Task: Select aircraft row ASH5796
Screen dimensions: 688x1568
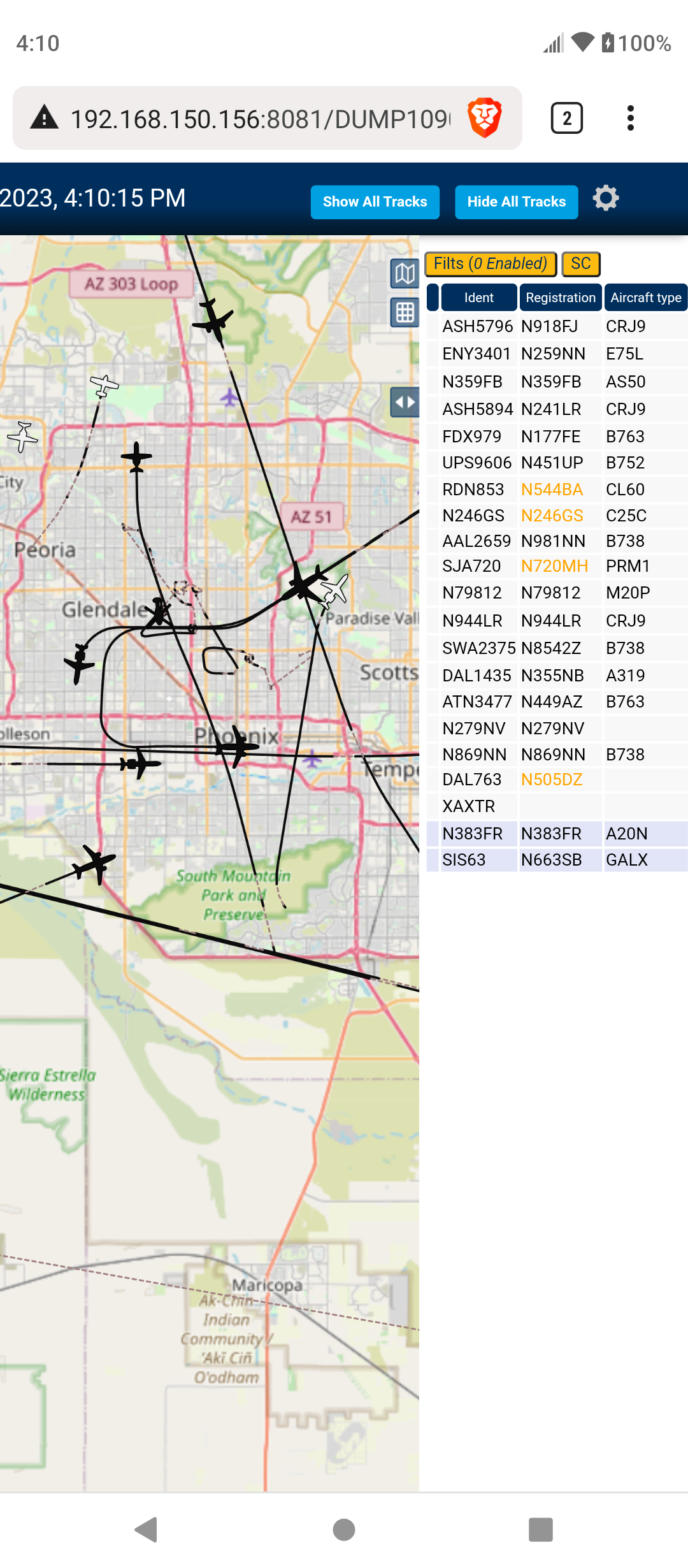Action: [x=557, y=326]
